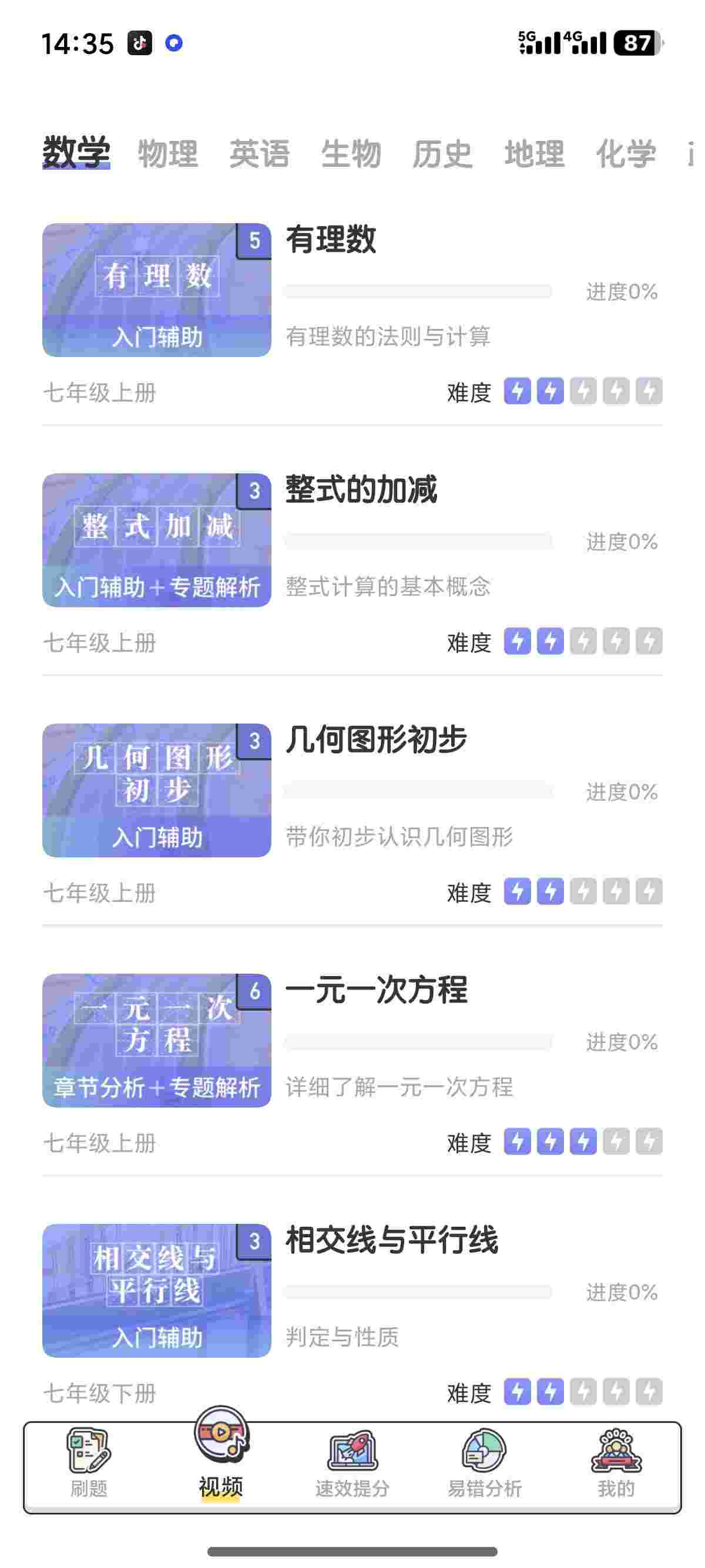Switch to the 英语 subject tab
The width and height of the screenshot is (705, 1568).
(259, 153)
